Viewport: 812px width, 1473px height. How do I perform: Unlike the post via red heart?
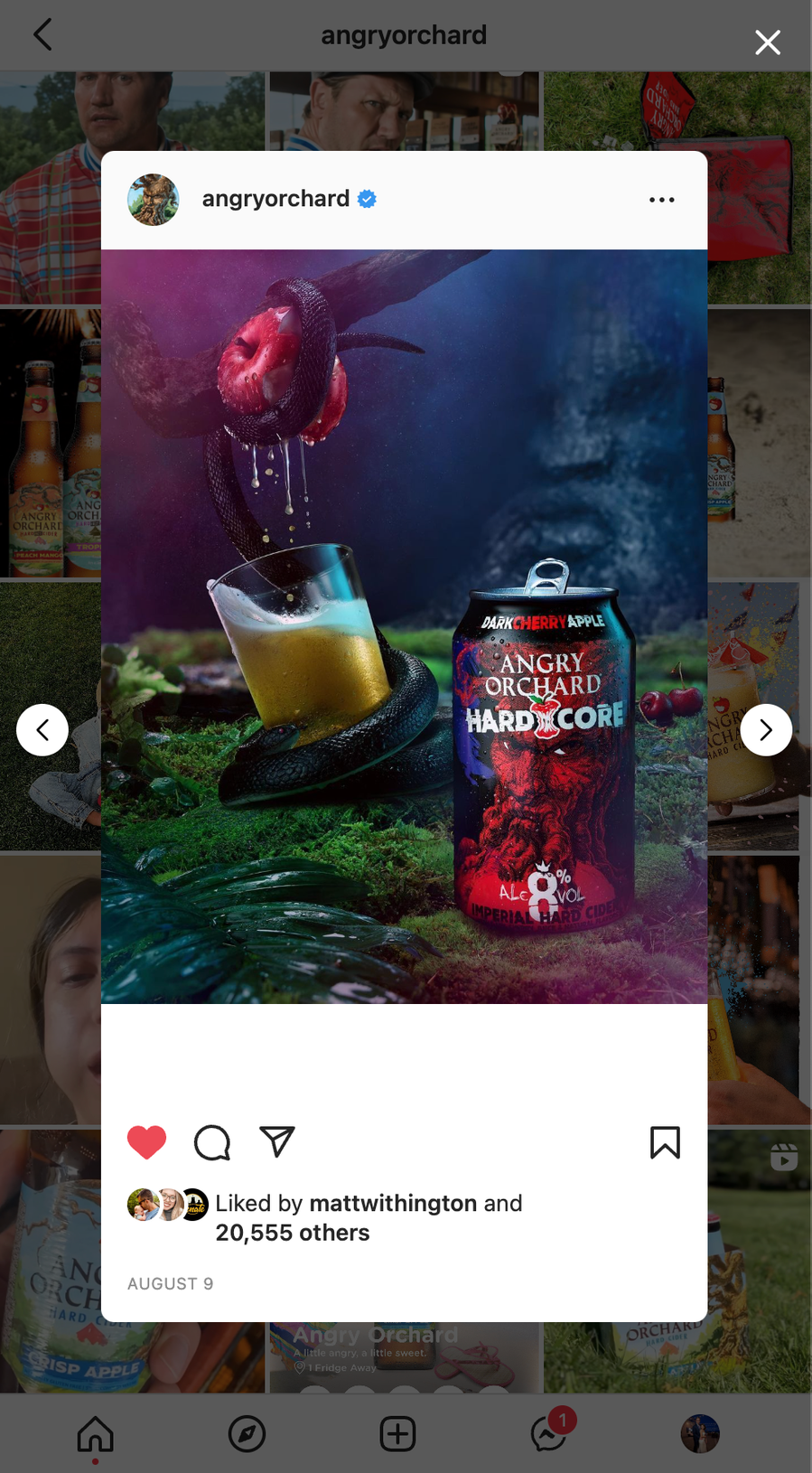(x=147, y=1142)
